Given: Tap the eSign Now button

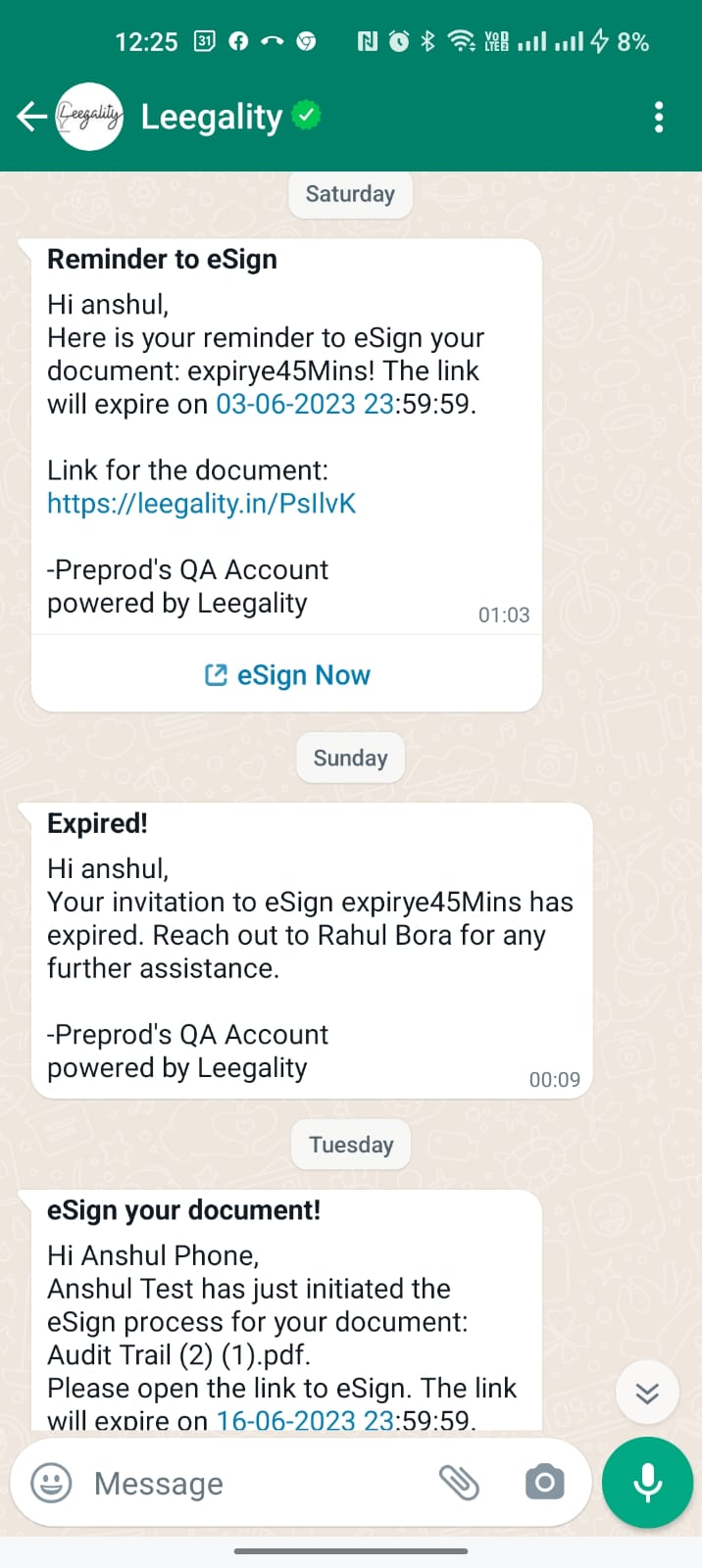Looking at the screenshot, I should (x=287, y=674).
